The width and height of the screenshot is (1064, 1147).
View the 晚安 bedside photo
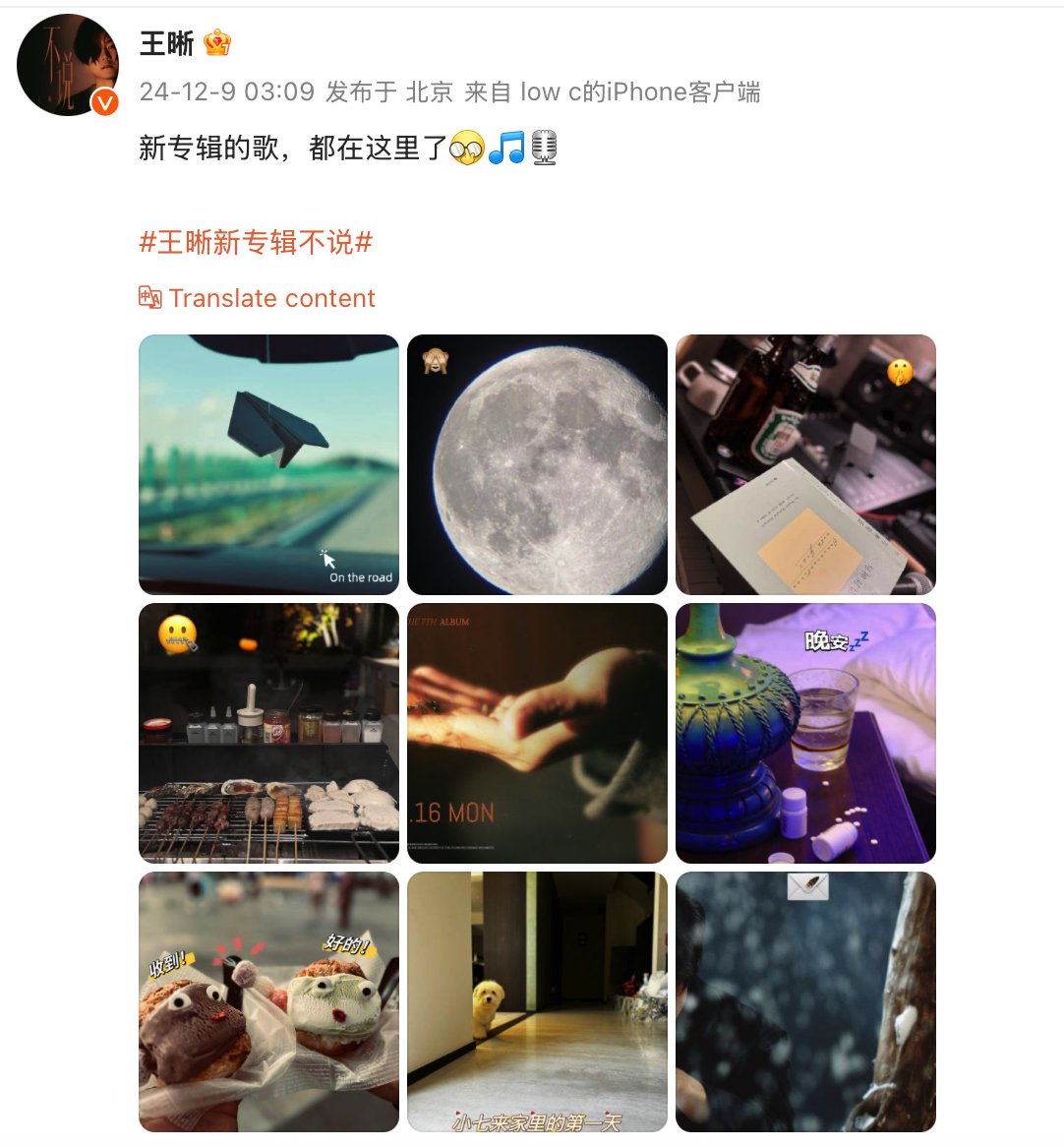coord(805,733)
